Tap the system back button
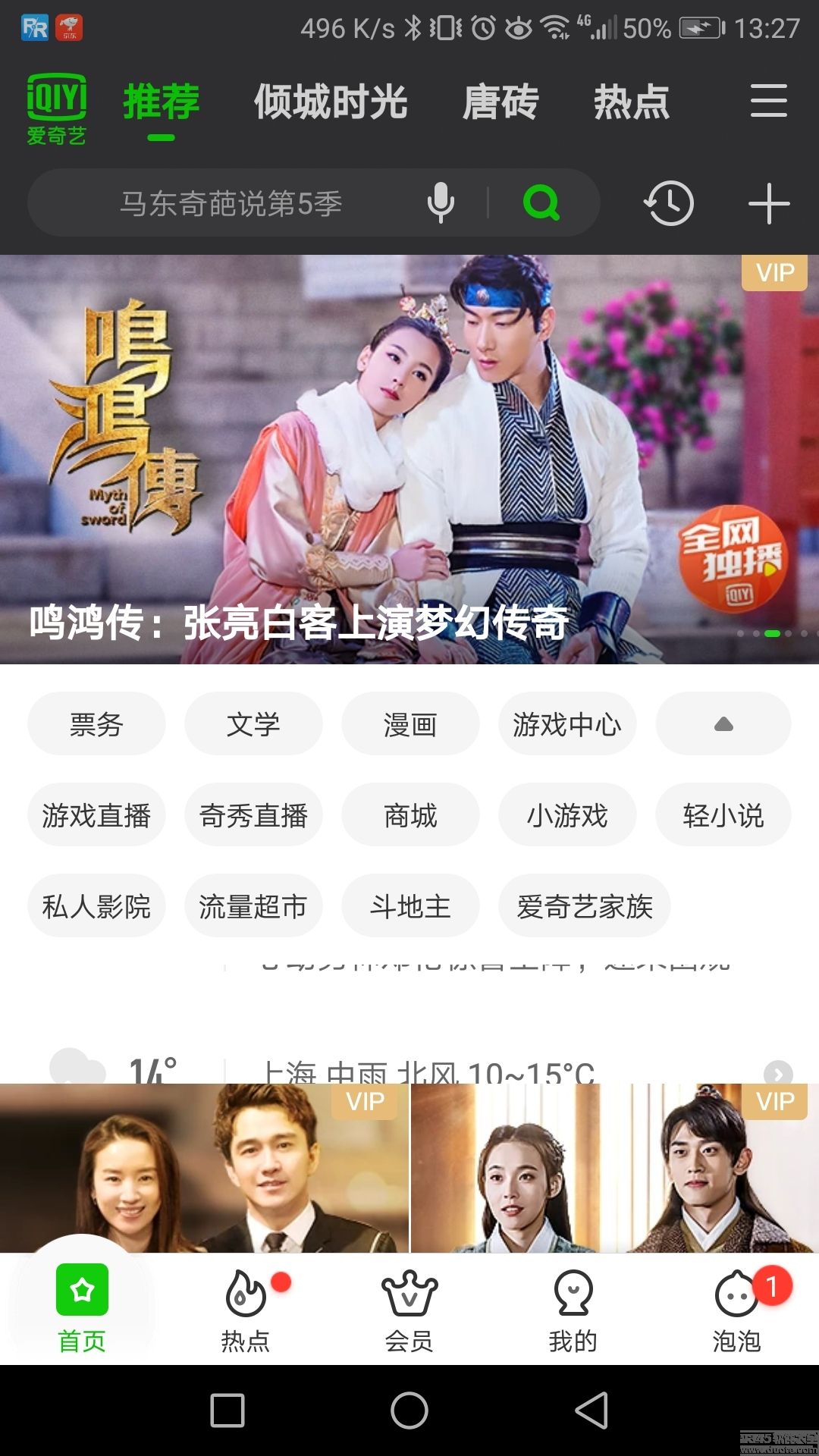The width and height of the screenshot is (819, 1456). 591,1410
